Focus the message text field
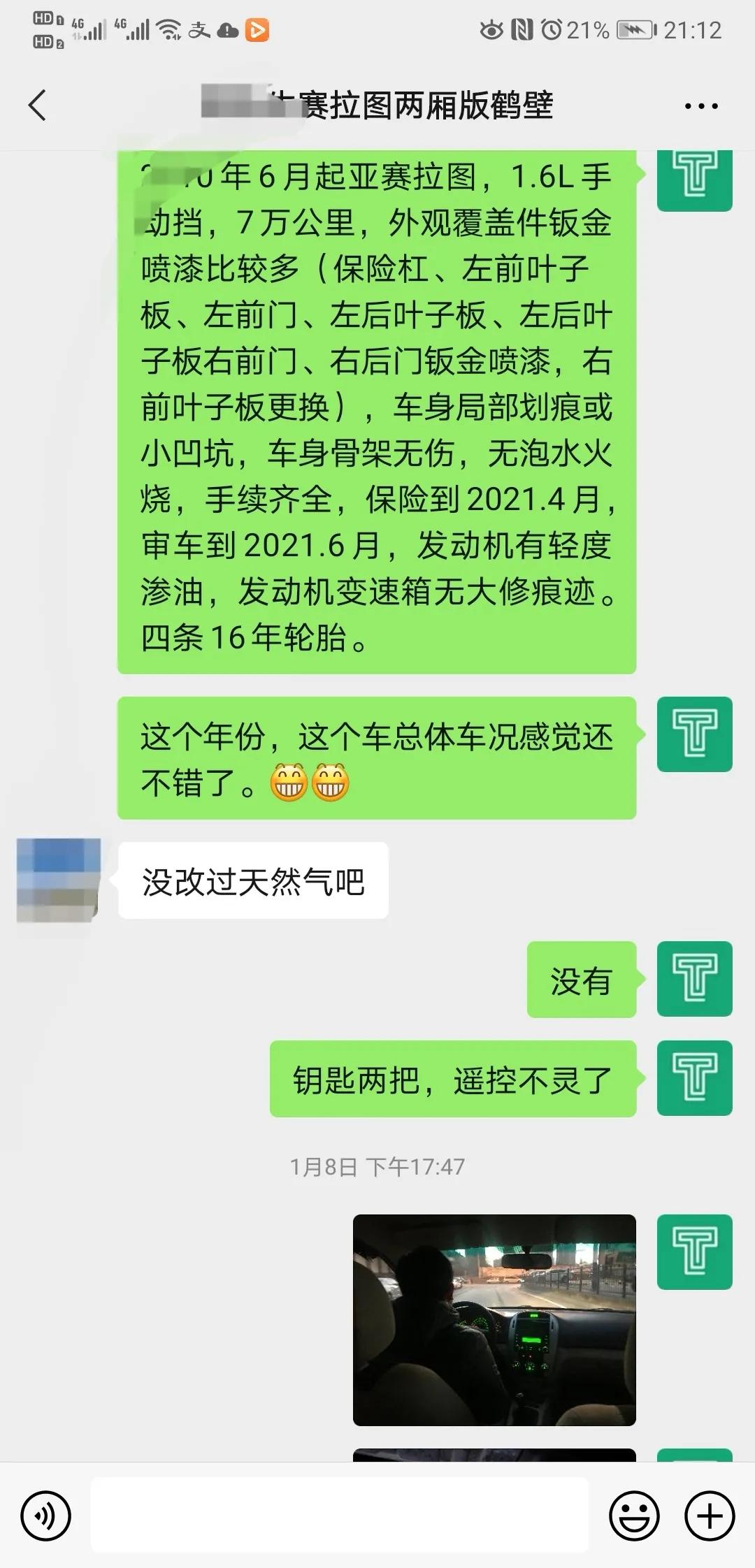755x1568 pixels. [x=340, y=1515]
